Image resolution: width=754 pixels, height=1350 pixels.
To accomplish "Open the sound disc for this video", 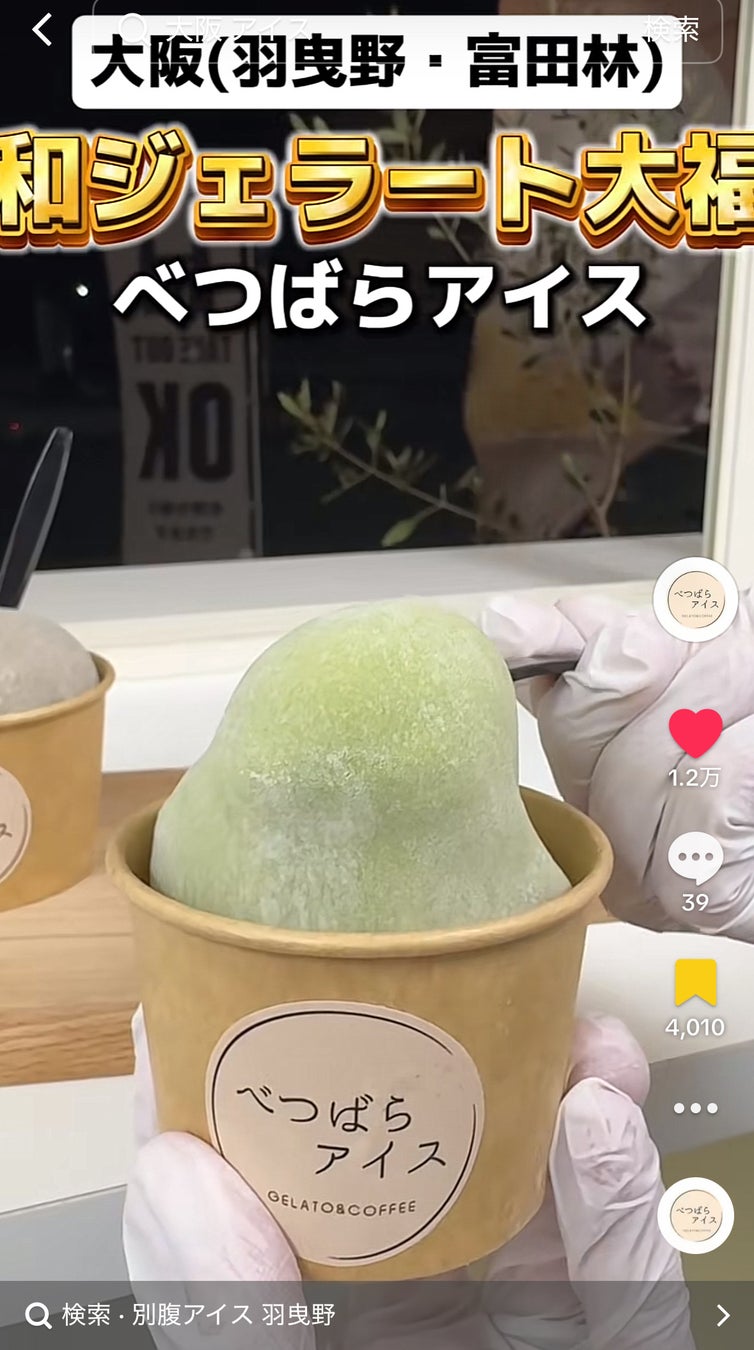I will 695,1215.
